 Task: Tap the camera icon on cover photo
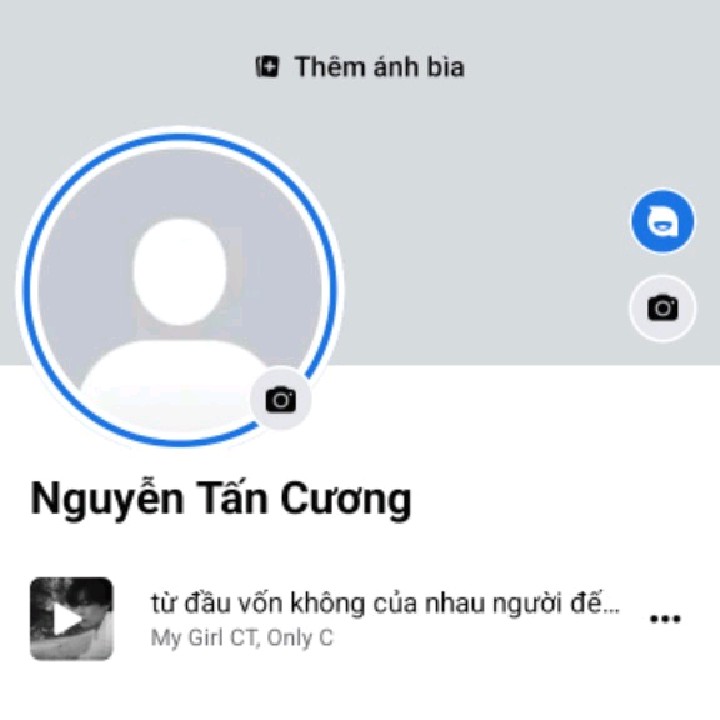[662, 308]
